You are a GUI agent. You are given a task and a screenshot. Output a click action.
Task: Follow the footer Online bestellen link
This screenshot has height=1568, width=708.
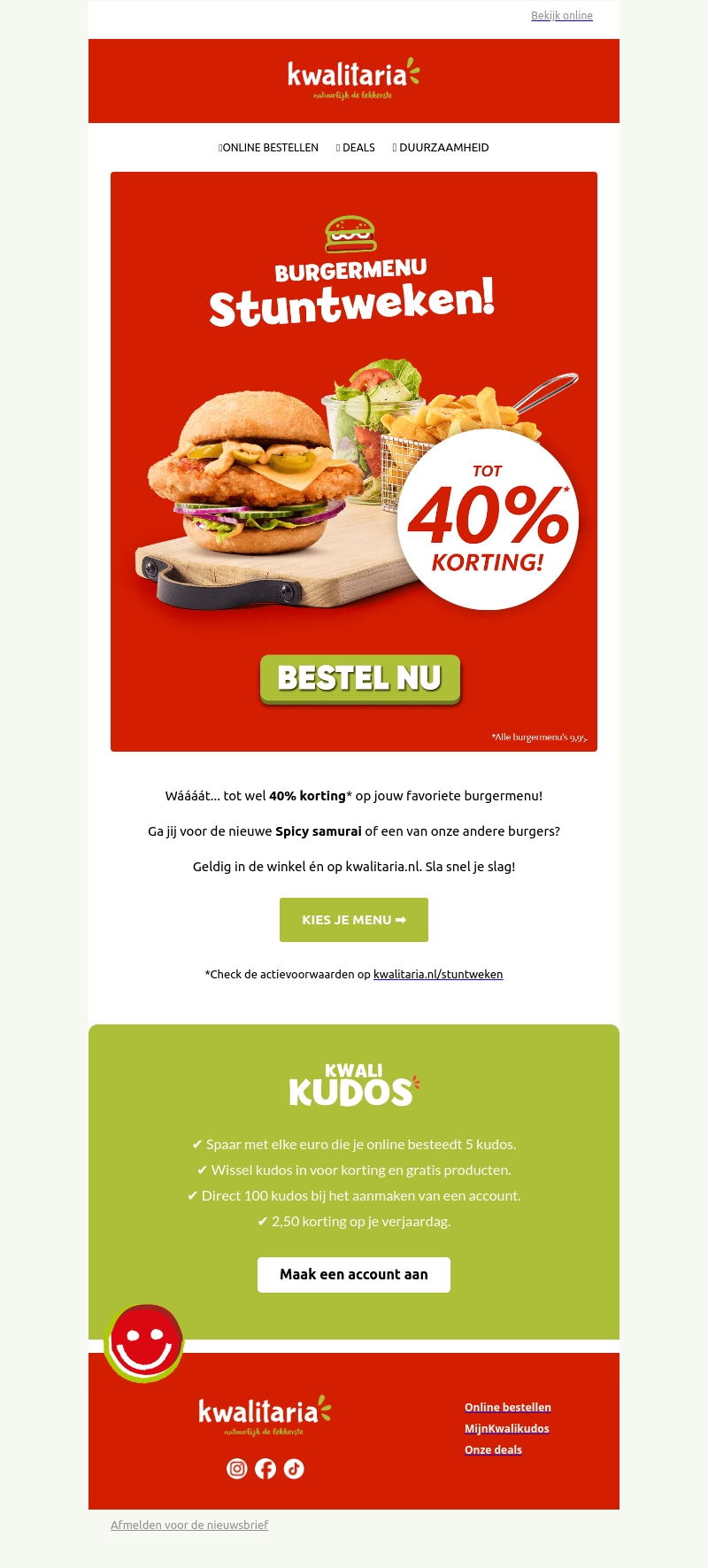(508, 1408)
